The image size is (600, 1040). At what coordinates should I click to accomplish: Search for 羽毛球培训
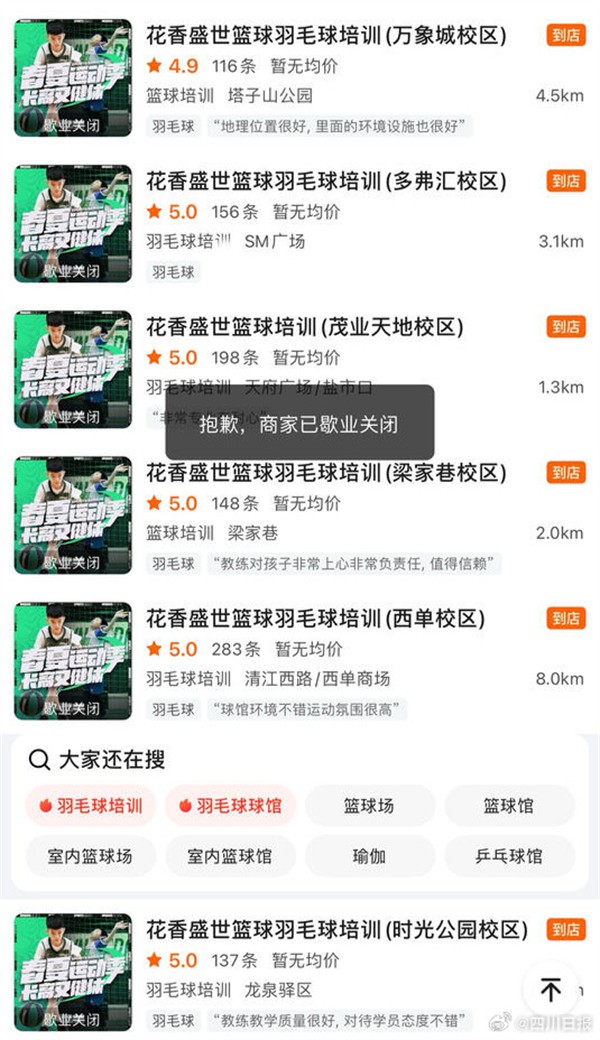pos(90,805)
